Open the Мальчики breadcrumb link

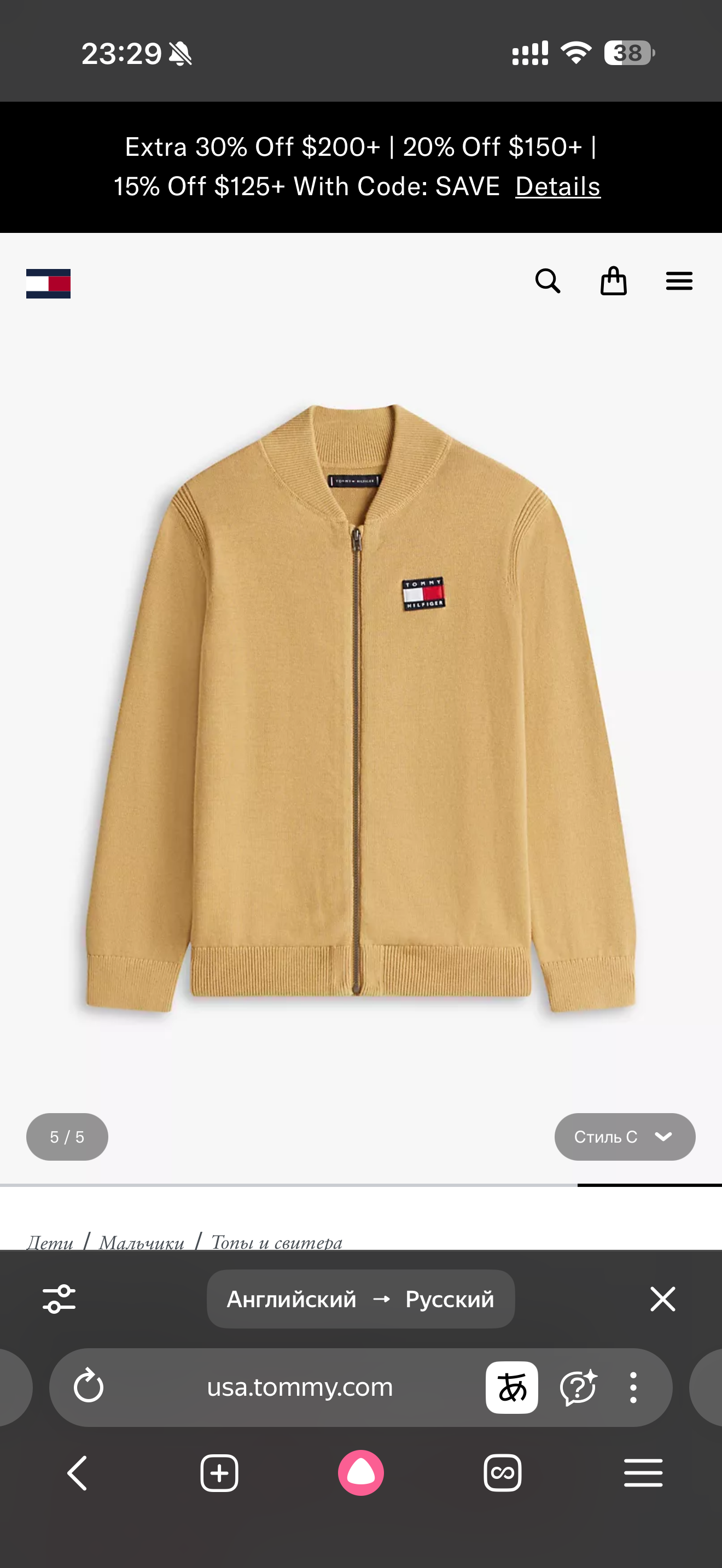click(141, 1242)
